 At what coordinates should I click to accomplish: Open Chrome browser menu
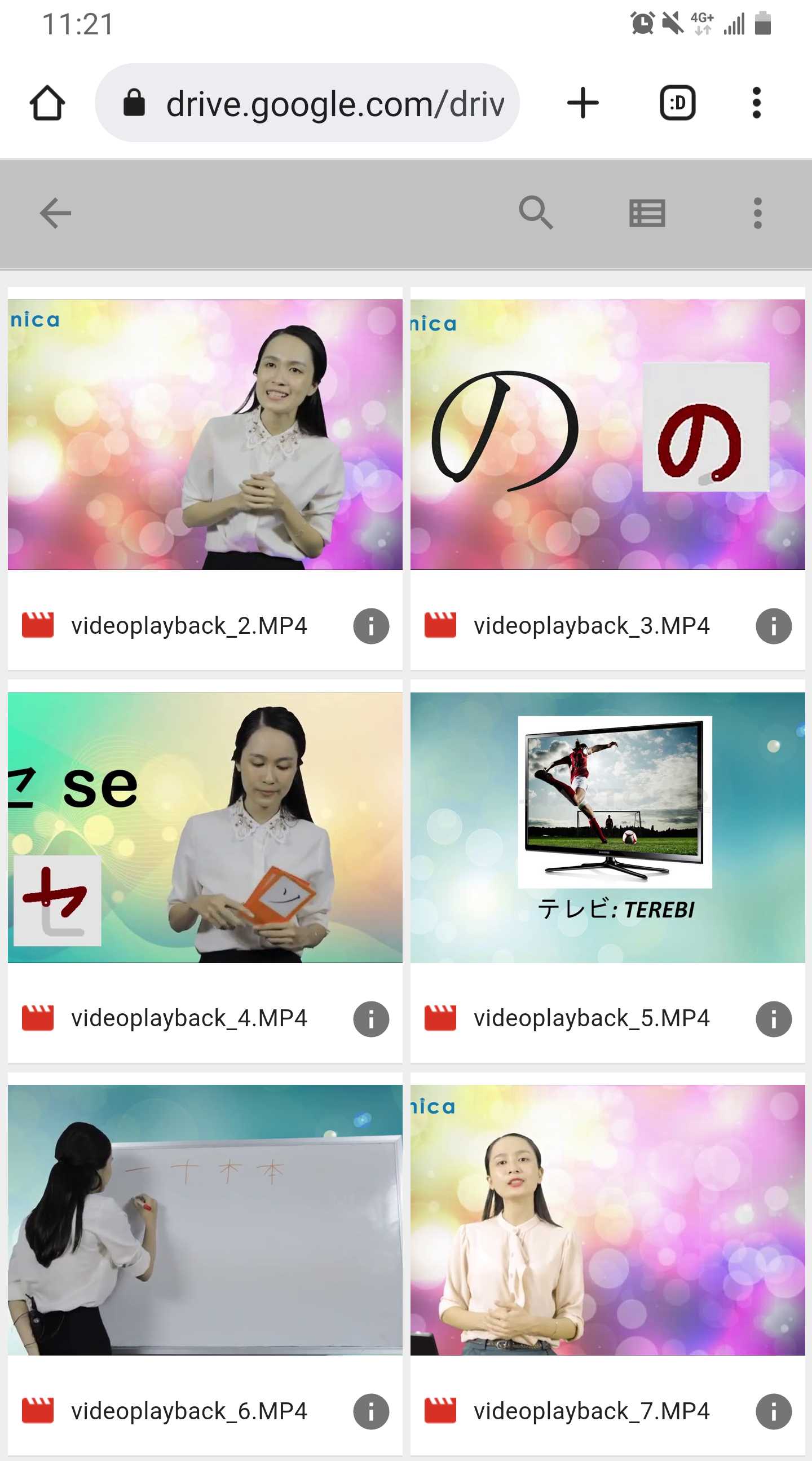click(756, 103)
